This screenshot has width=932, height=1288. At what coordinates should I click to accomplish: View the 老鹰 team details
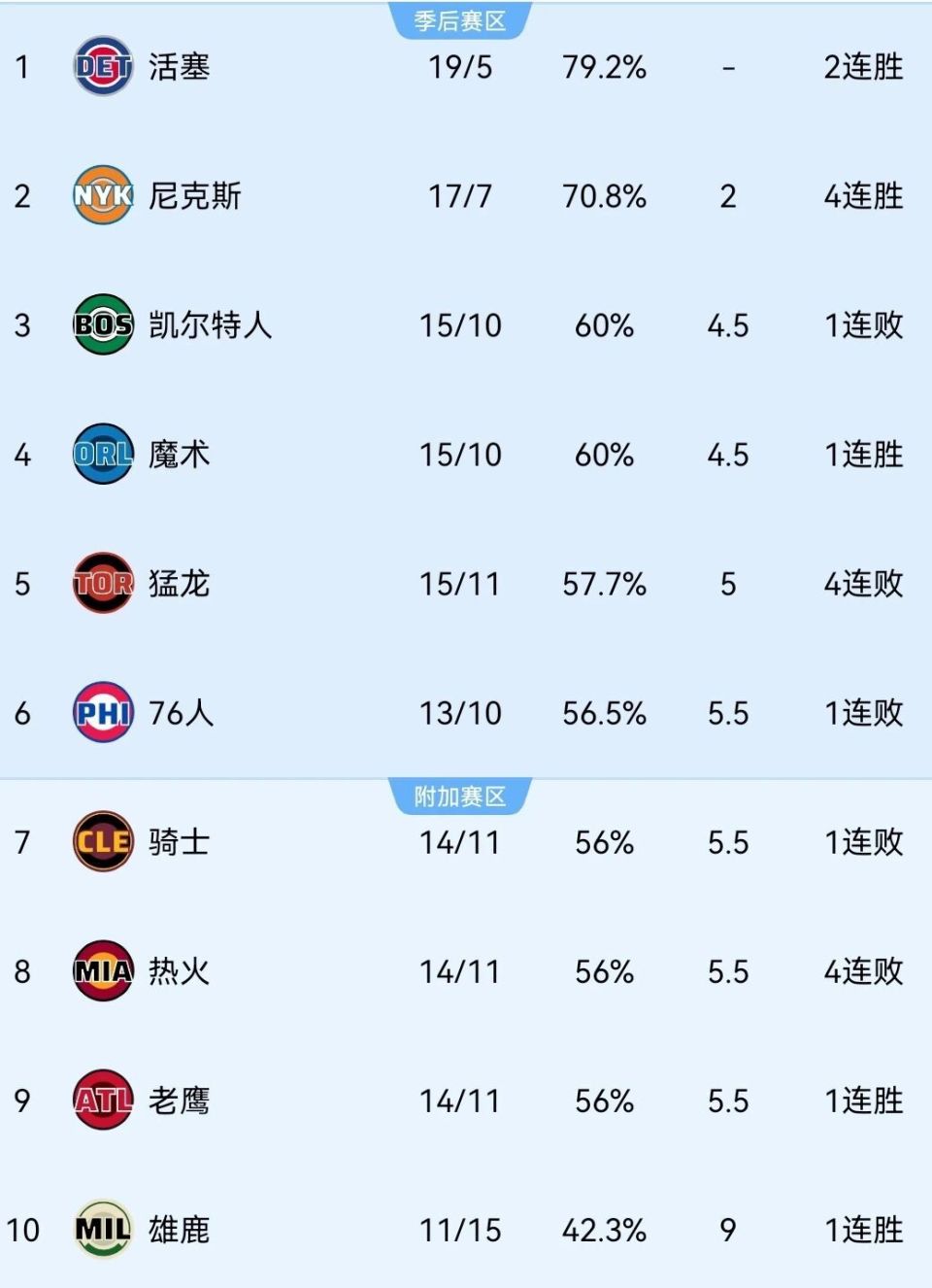click(x=179, y=1101)
